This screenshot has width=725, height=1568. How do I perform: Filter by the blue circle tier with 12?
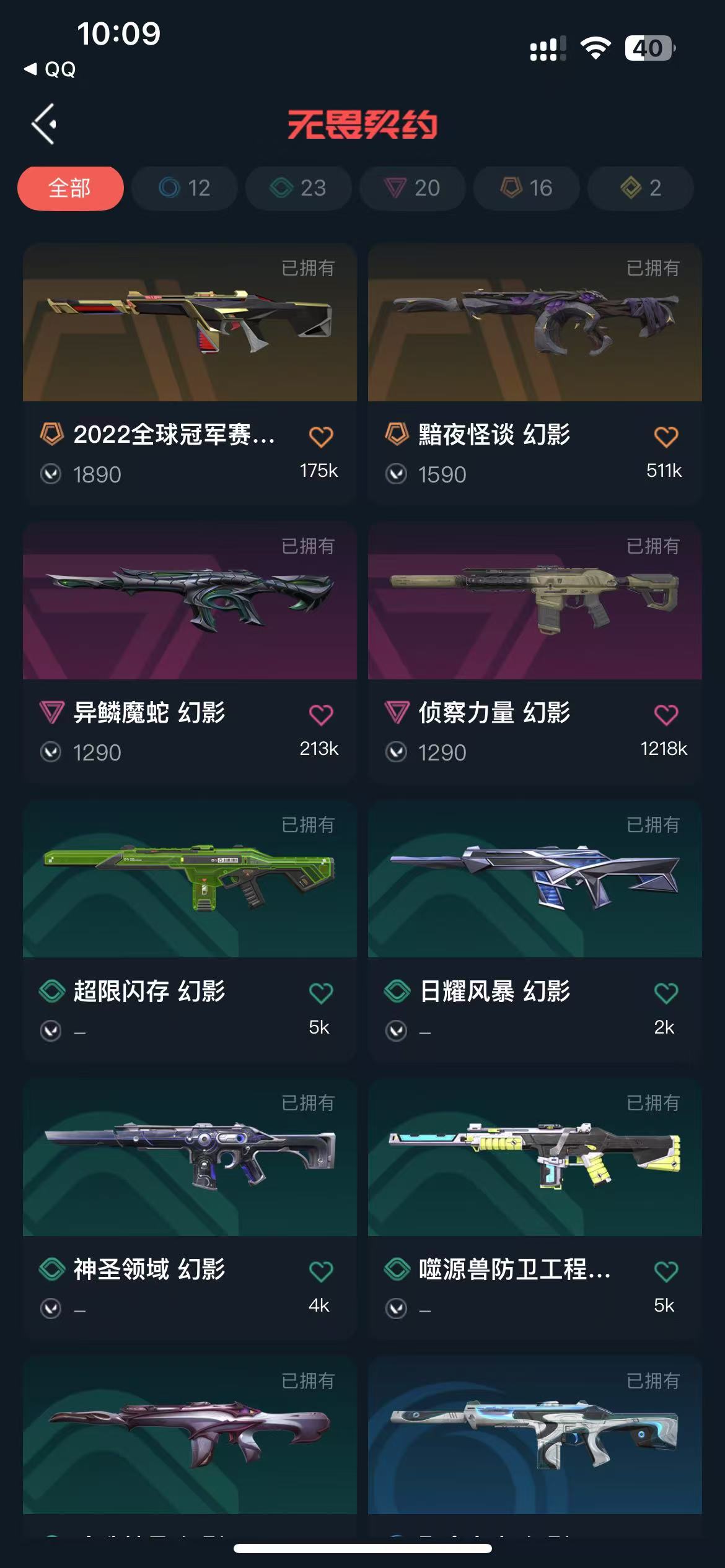coord(185,188)
